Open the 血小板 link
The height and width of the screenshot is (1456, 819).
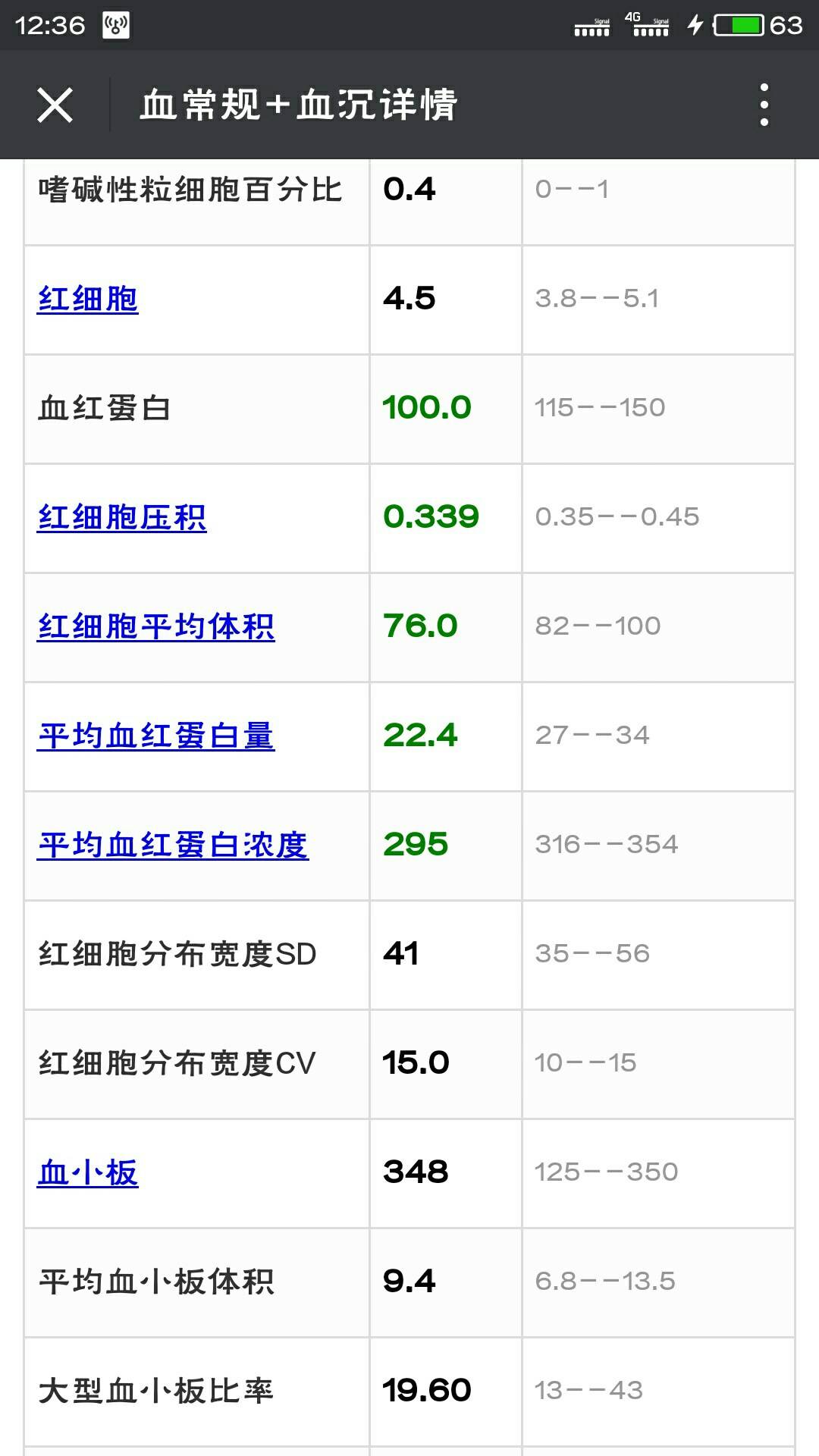[x=88, y=1172]
